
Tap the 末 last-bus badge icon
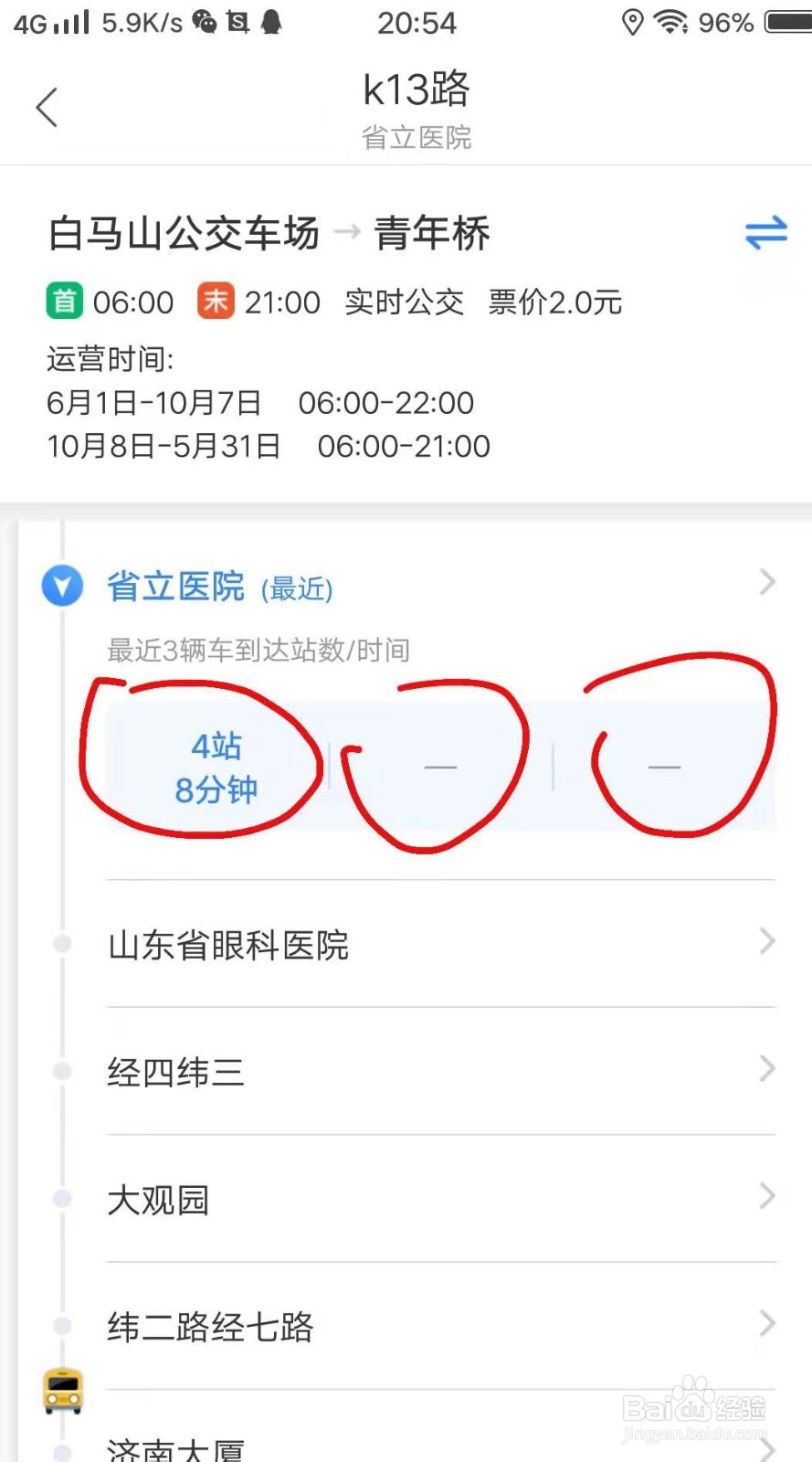[215, 302]
